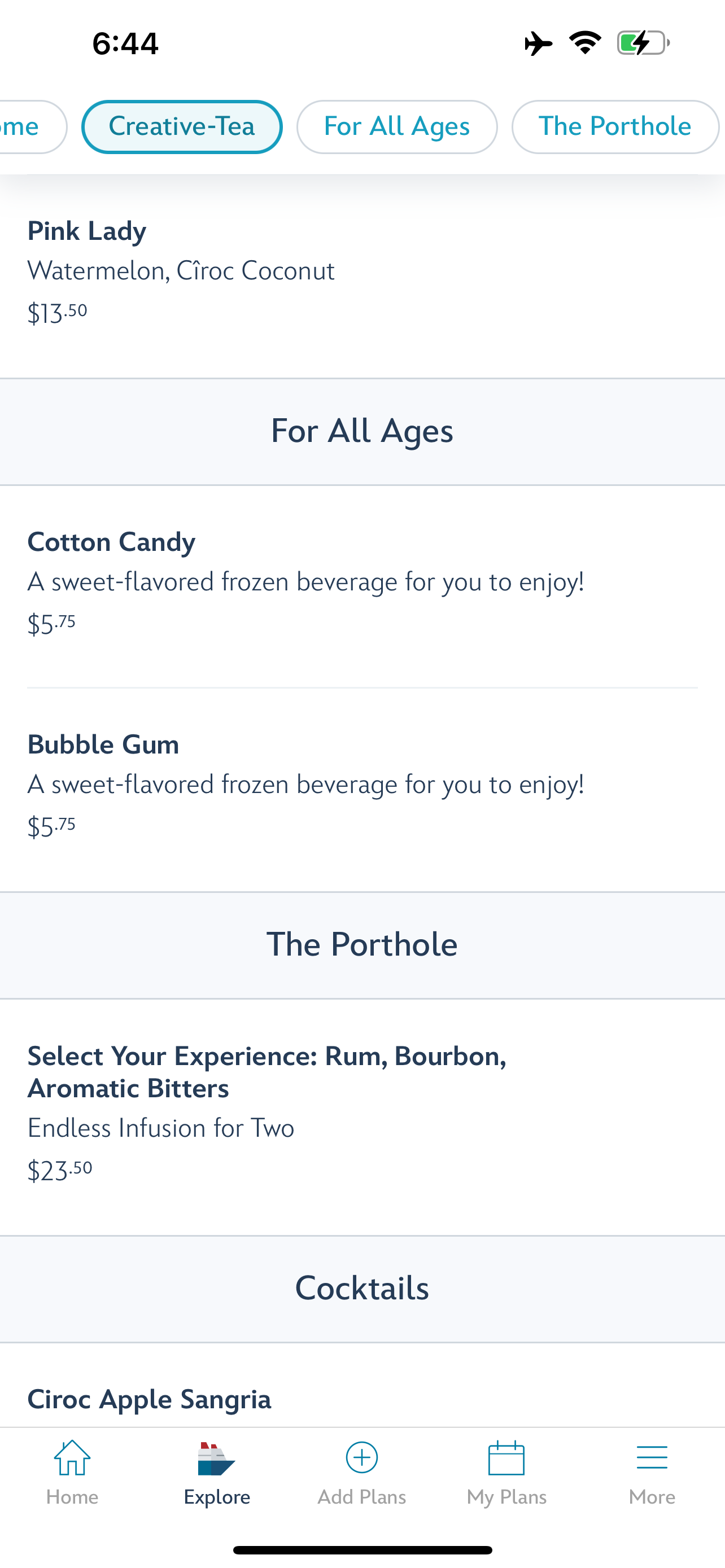The height and width of the screenshot is (1568, 725).
Task: Tap Add Plans in bottom bar
Action: point(361,1472)
